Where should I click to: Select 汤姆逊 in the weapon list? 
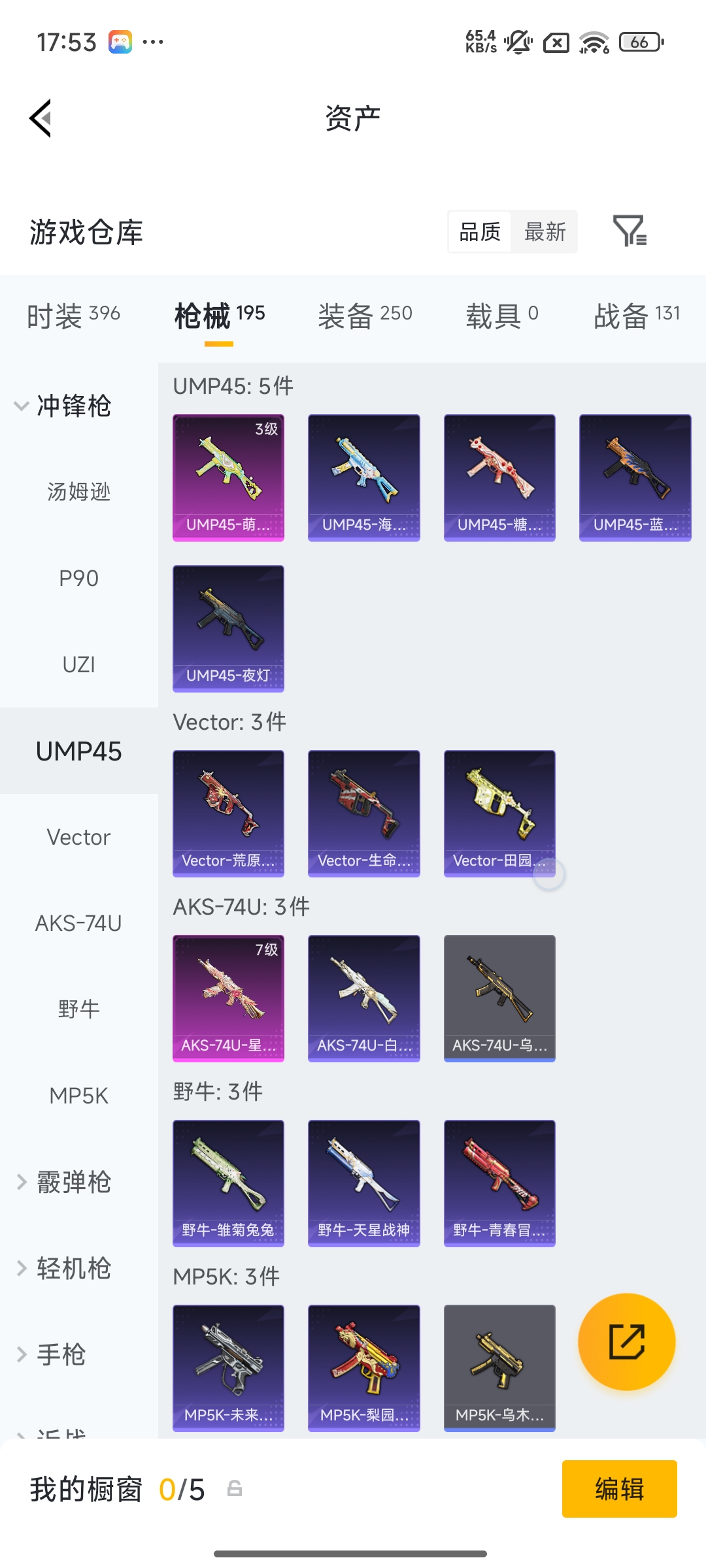tap(78, 492)
